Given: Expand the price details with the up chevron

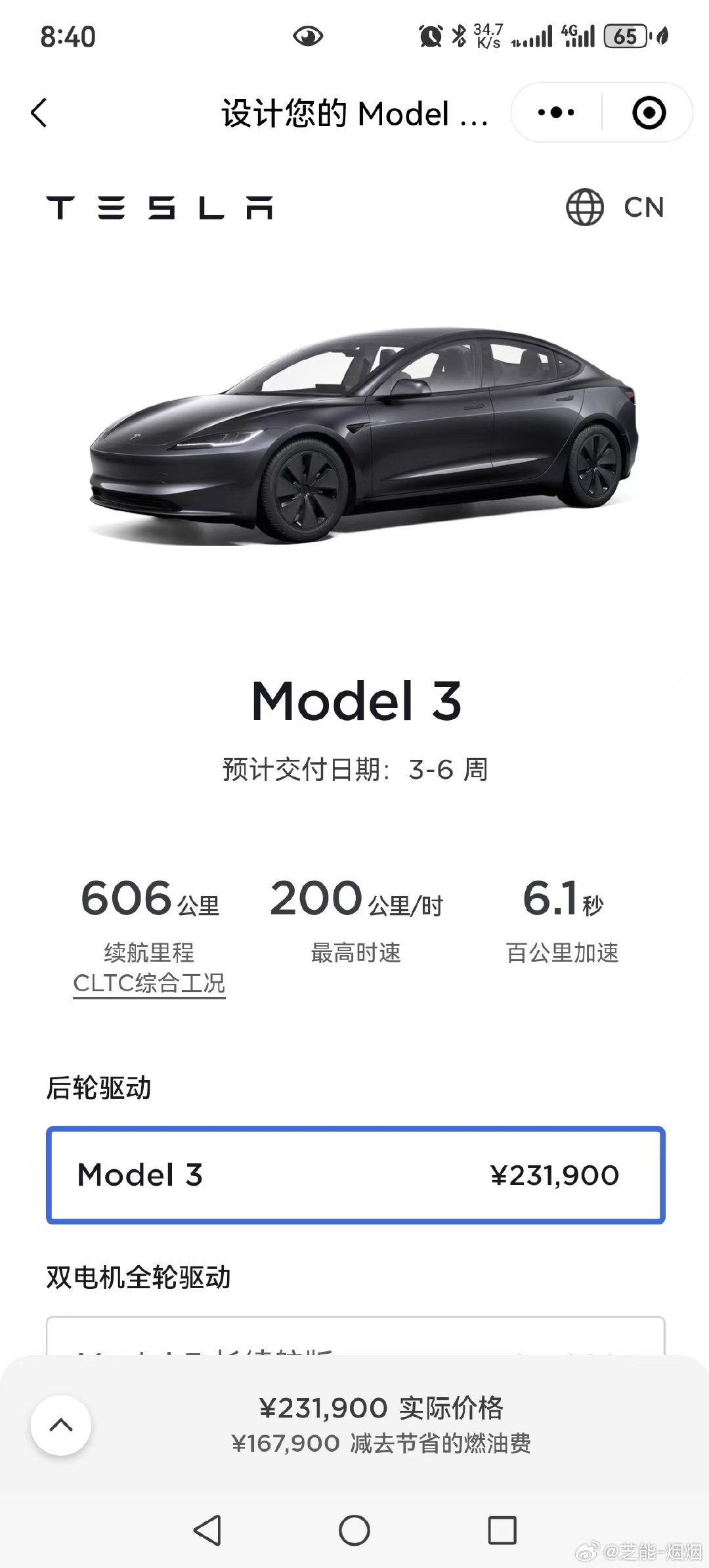Looking at the screenshot, I should tap(61, 1425).
